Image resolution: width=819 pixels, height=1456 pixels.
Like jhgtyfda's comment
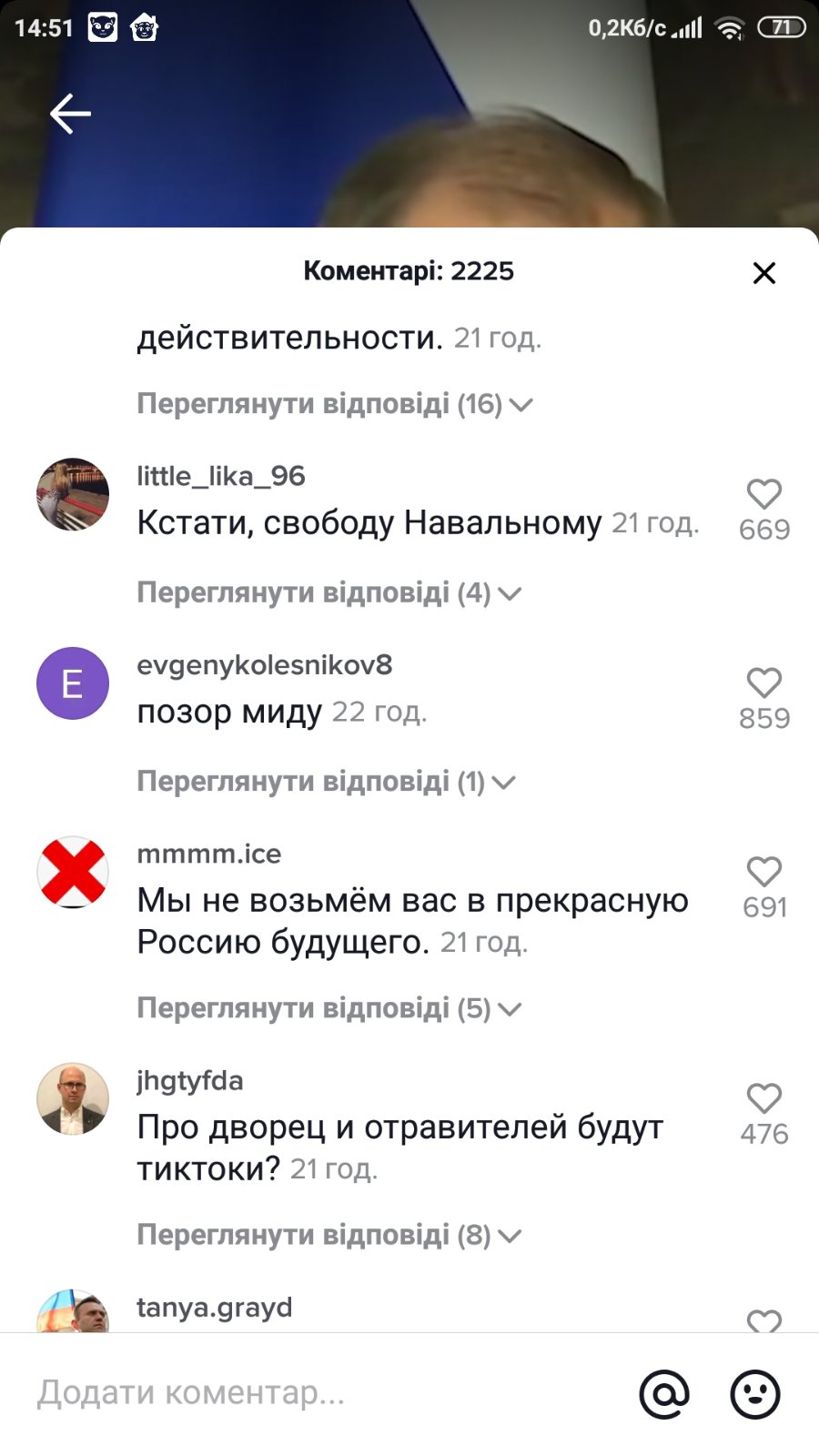pyautogui.click(x=764, y=1098)
